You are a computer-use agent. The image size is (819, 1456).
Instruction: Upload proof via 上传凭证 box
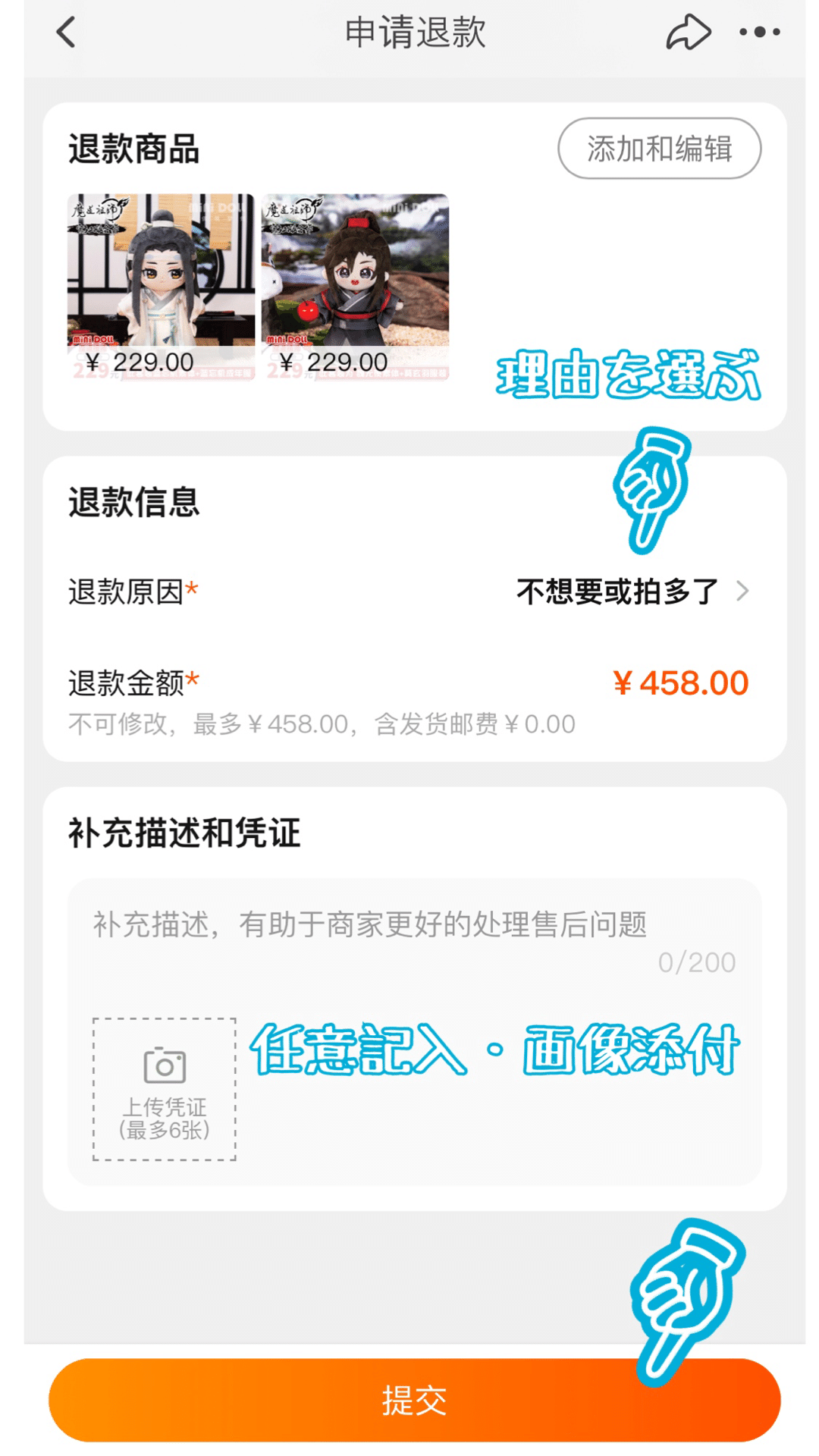[165, 1089]
